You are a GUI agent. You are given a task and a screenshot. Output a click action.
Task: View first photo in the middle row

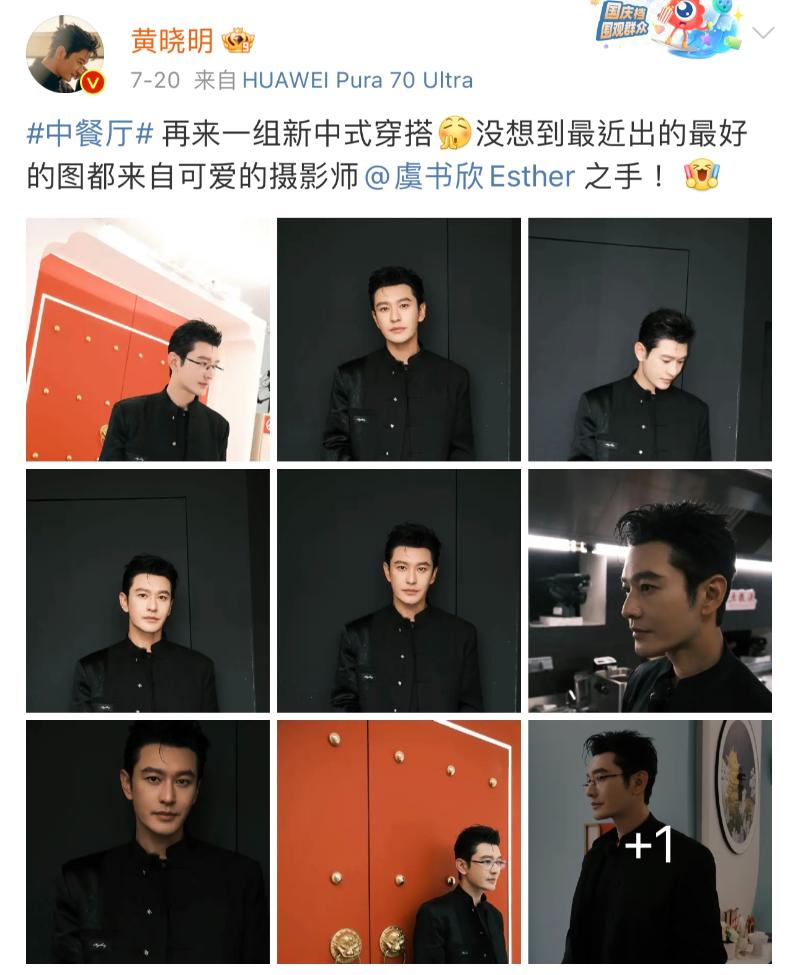pyautogui.click(x=148, y=591)
